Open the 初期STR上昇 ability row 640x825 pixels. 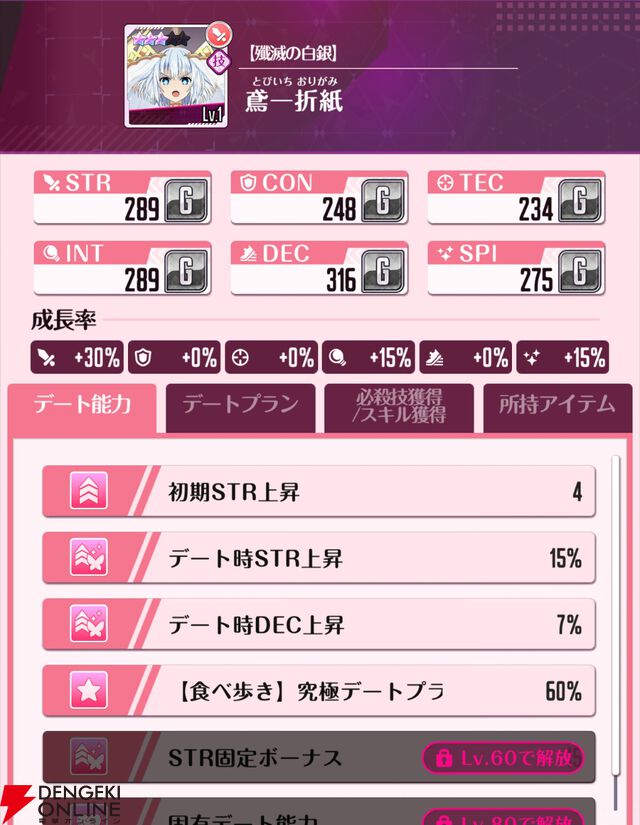coord(318,492)
